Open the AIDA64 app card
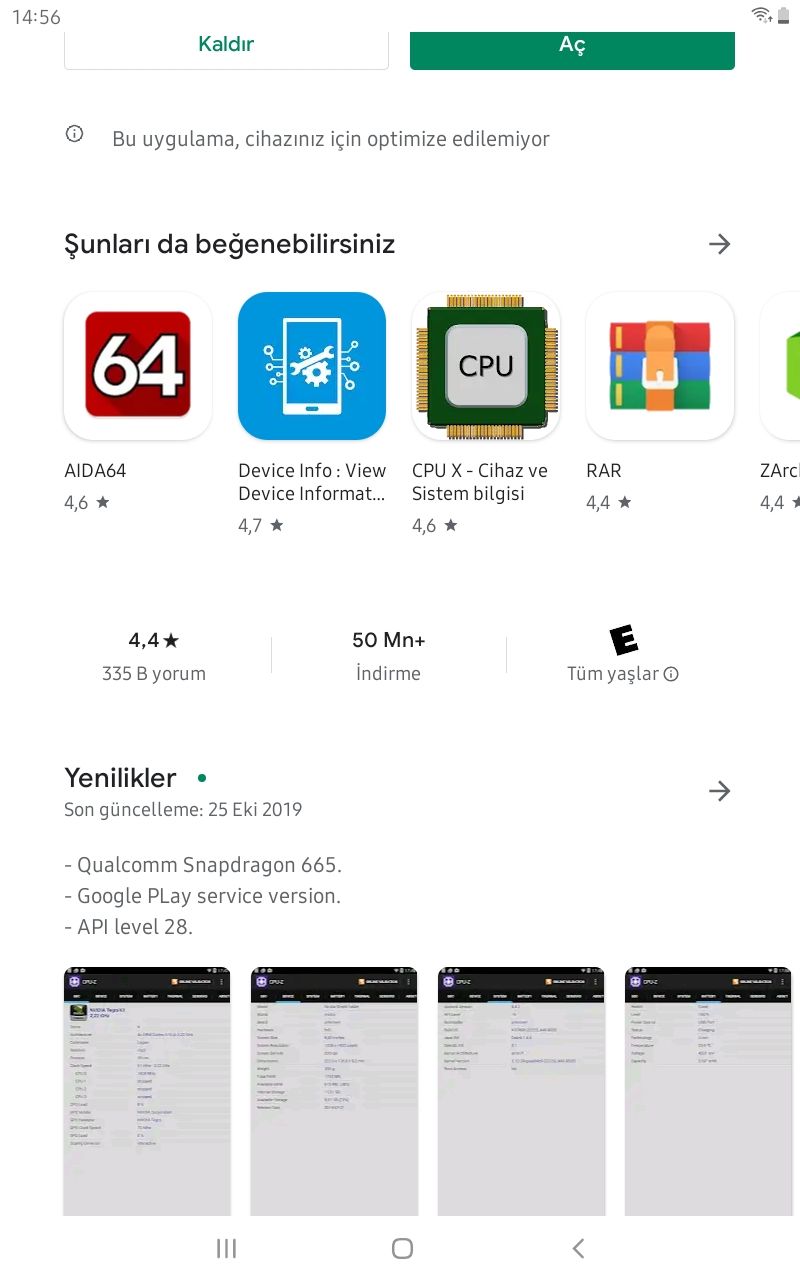 pos(138,366)
